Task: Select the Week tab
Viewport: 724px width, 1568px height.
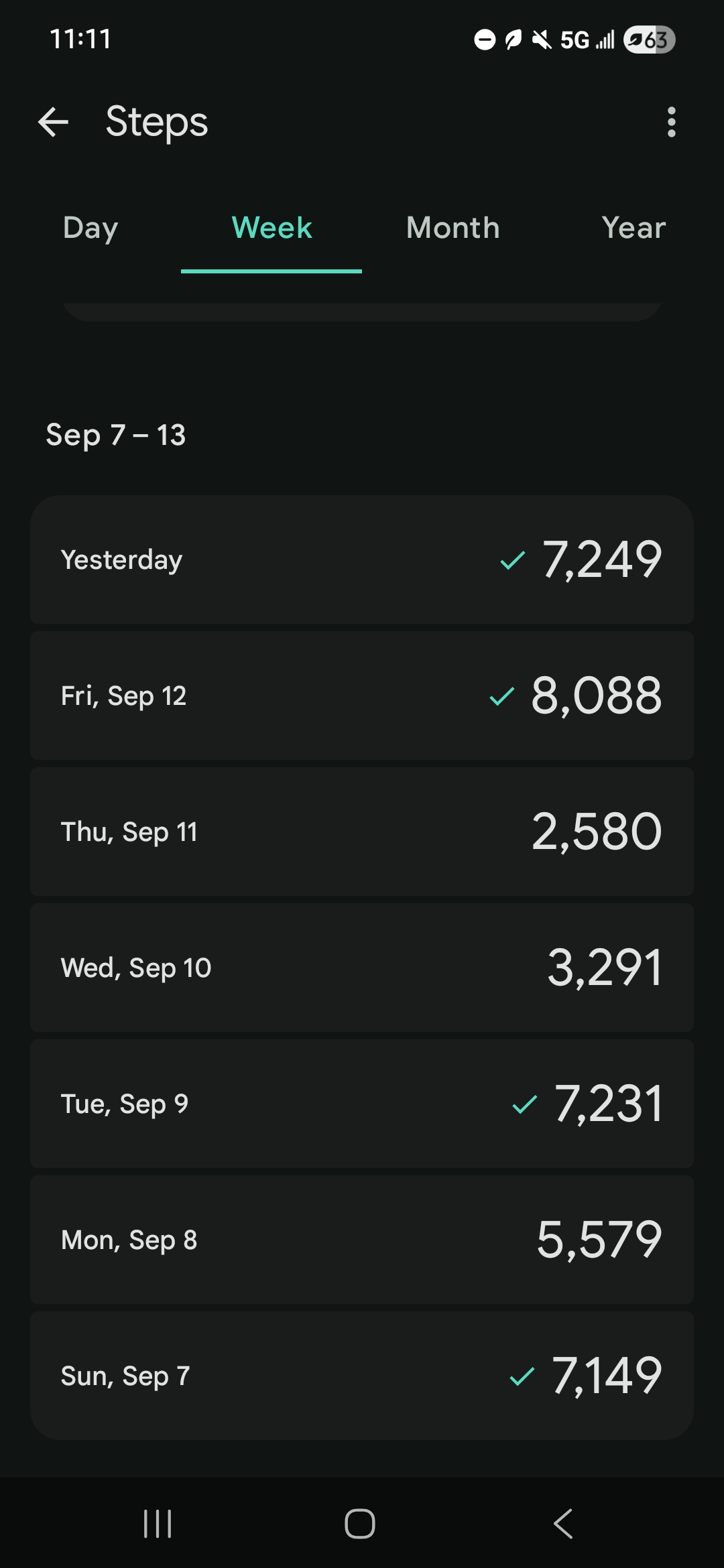Action: click(x=271, y=228)
